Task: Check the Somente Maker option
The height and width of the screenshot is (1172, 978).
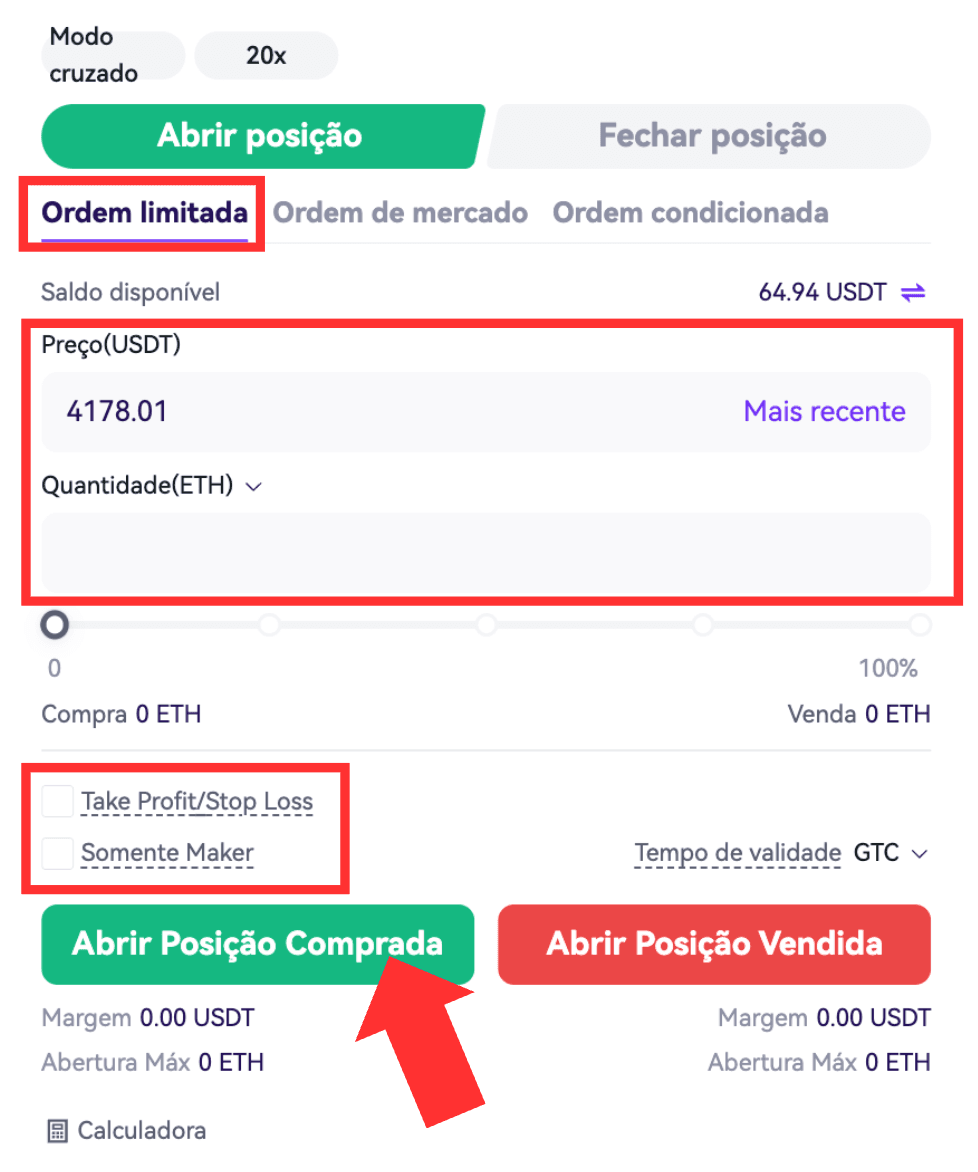Action: click(58, 853)
